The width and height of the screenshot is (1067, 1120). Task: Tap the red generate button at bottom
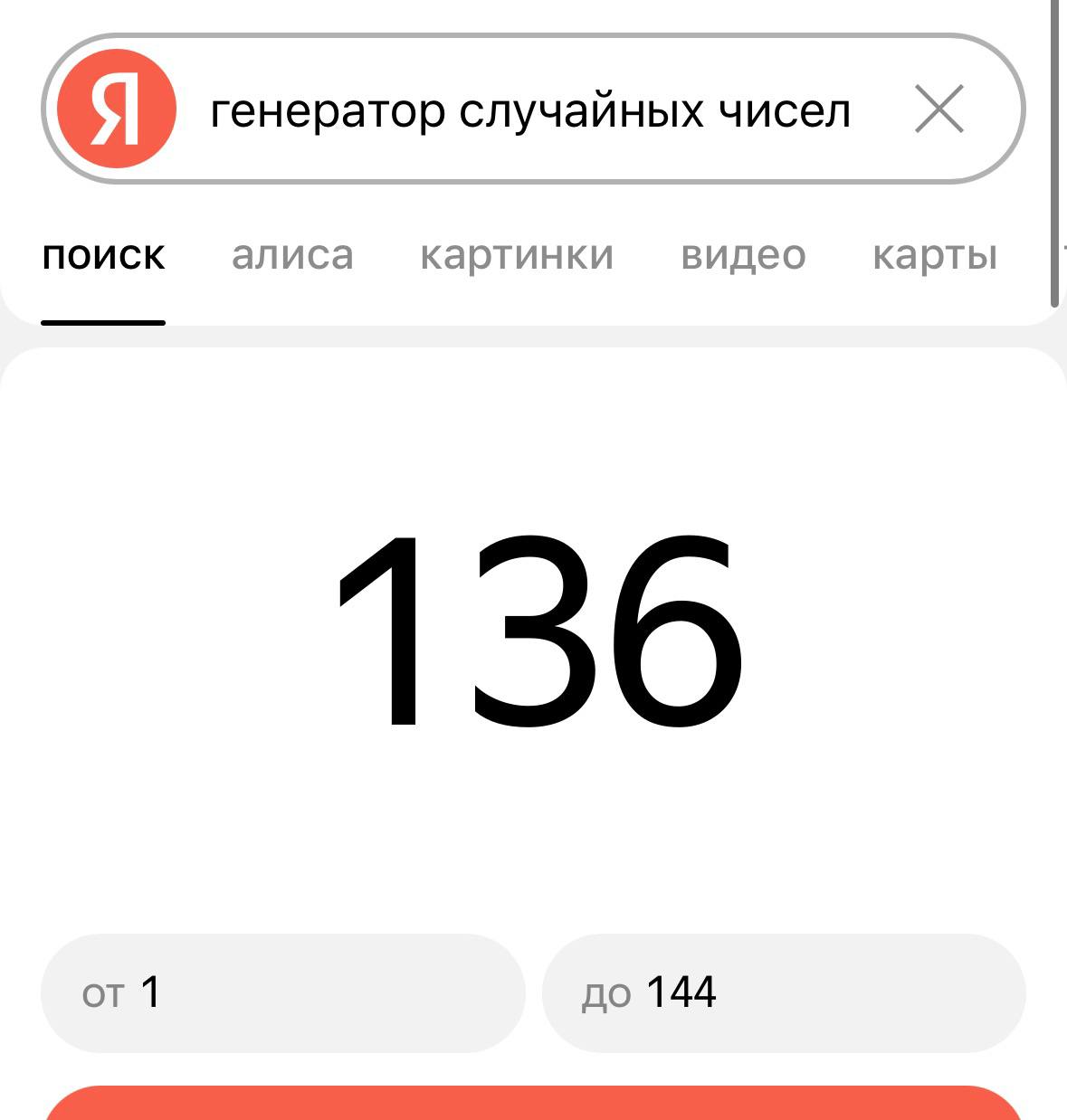click(x=534, y=1106)
